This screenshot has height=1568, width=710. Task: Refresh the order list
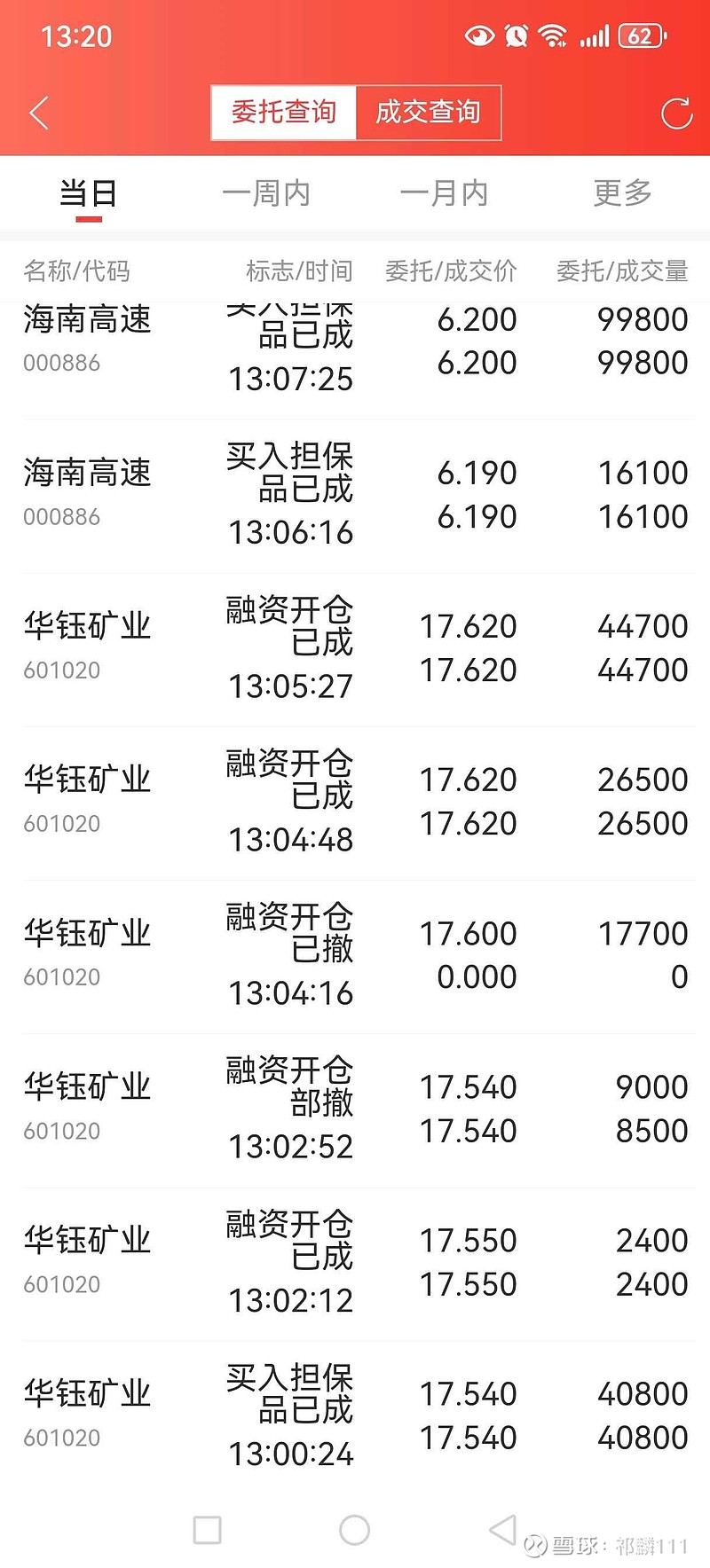point(676,113)
